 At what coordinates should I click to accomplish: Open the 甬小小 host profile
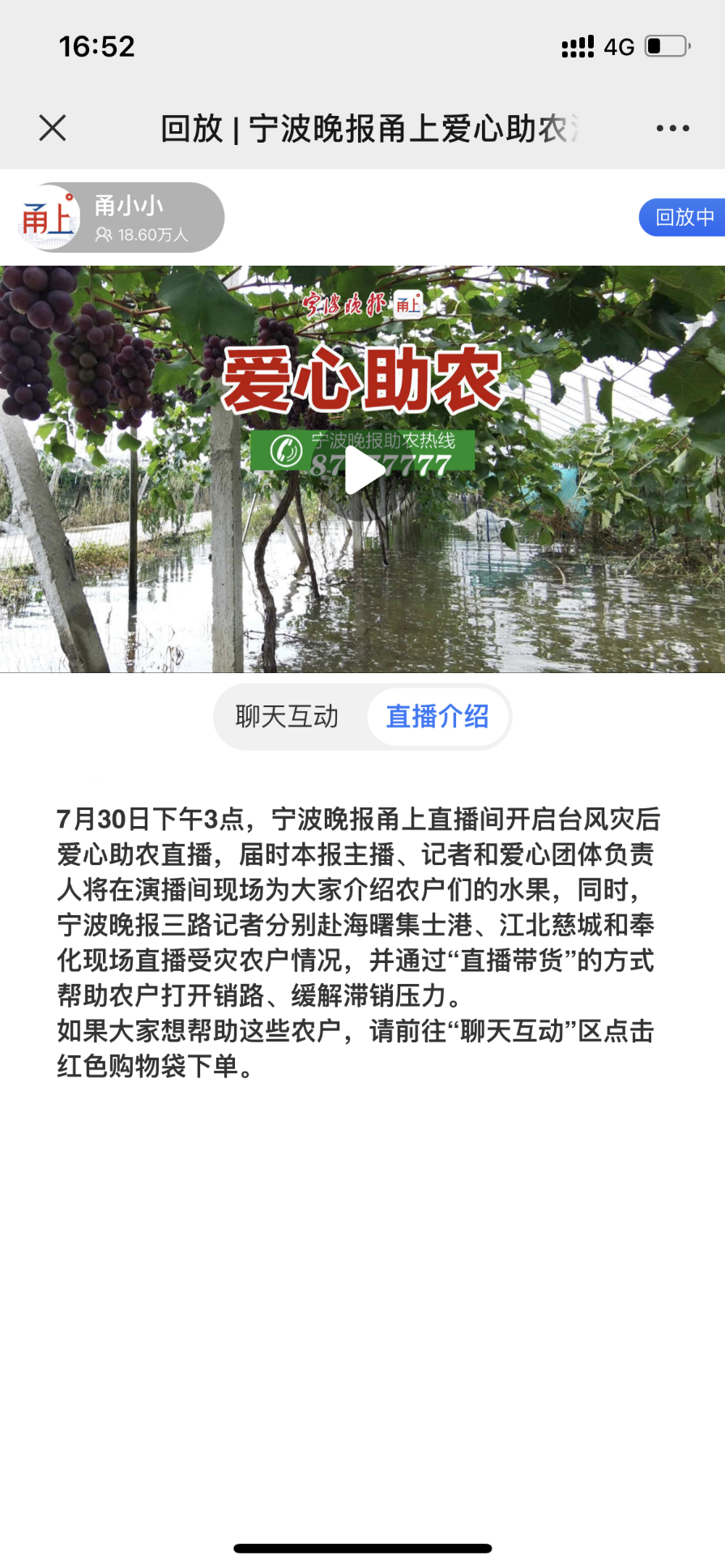[x=120, y=218]
